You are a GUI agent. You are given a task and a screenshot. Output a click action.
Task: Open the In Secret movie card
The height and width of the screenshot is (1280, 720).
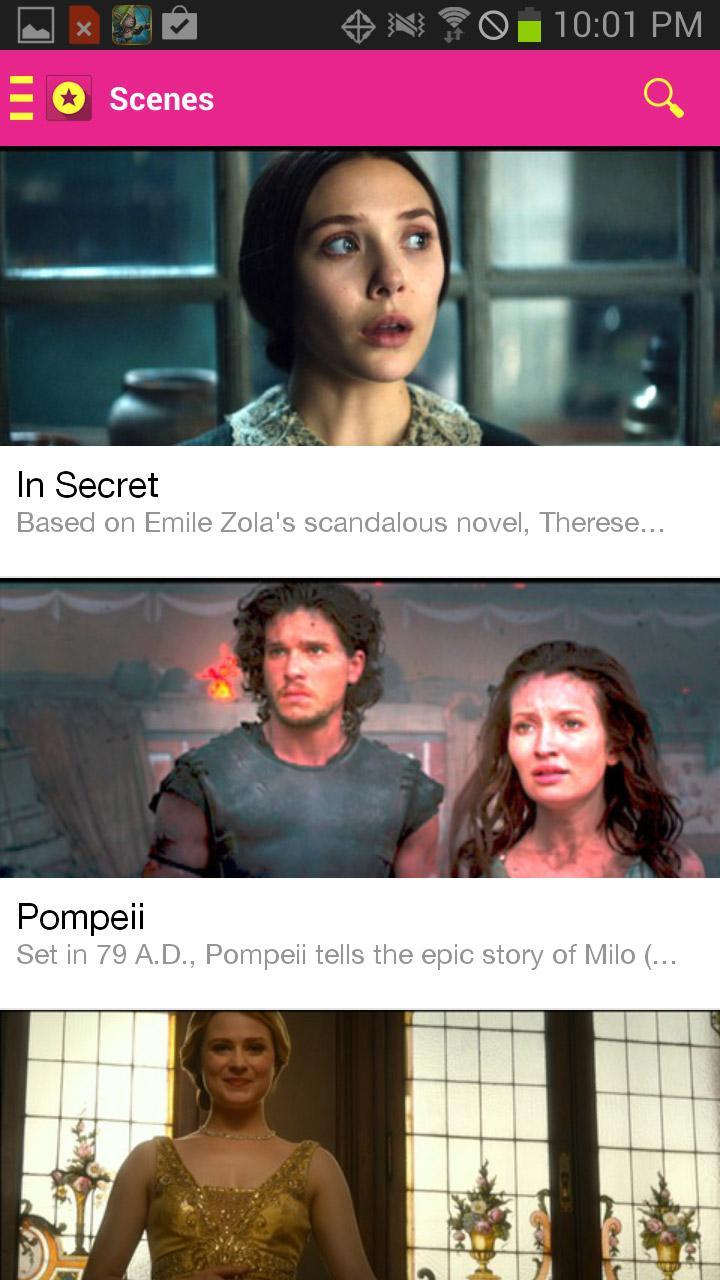pyautogui.click(x=360, y=362)
